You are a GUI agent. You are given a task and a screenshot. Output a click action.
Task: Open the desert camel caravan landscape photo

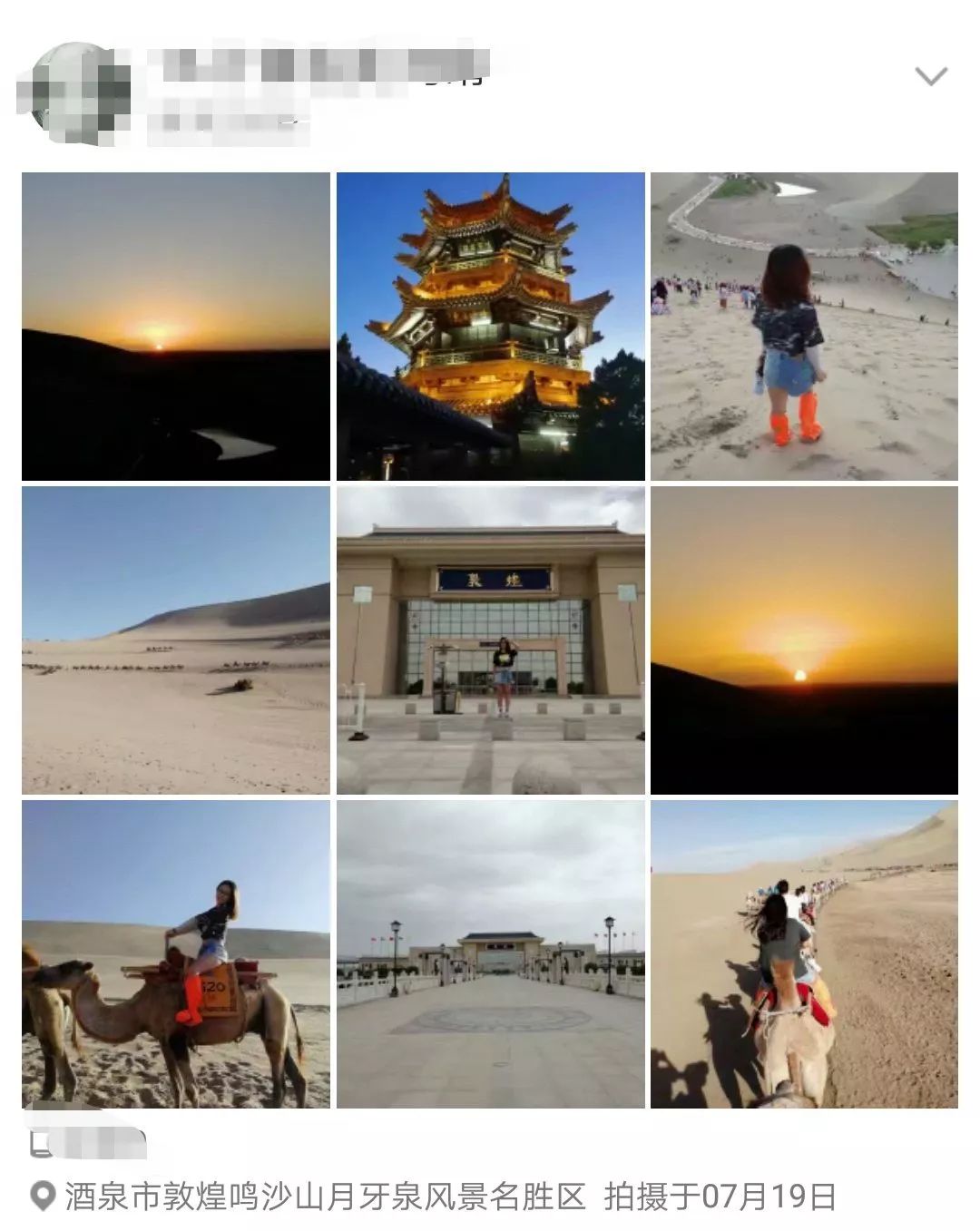[176, 640]
